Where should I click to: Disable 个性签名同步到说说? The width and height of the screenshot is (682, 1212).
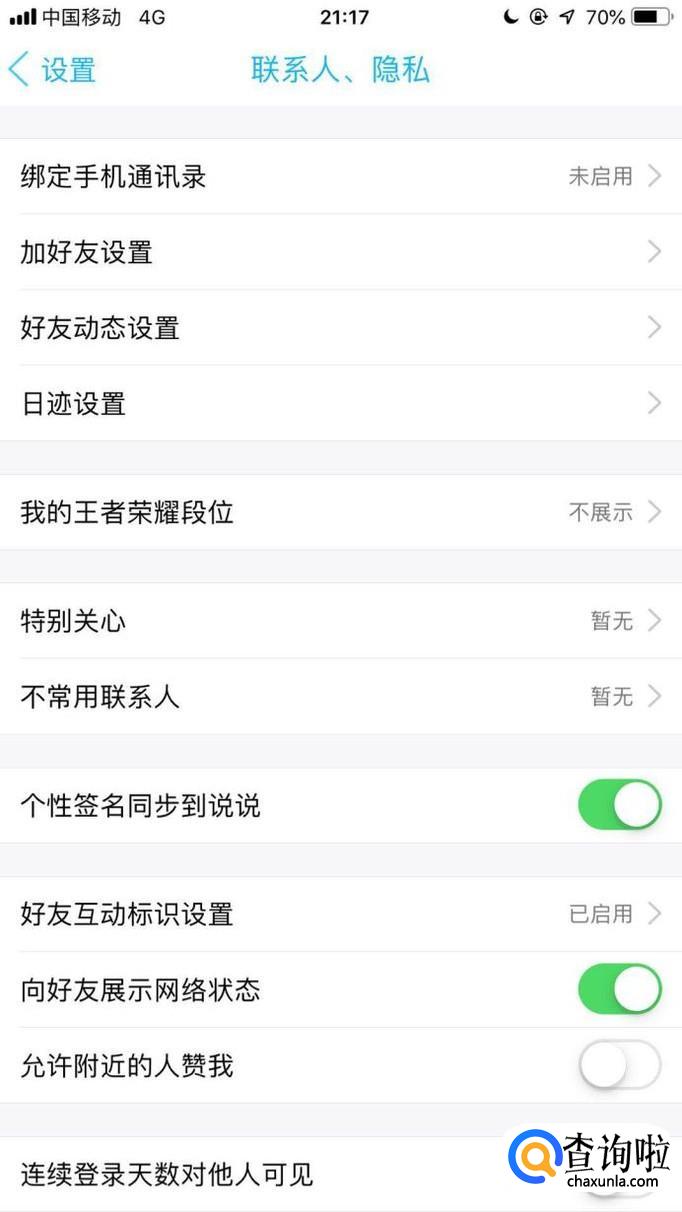tap(619, 805)
